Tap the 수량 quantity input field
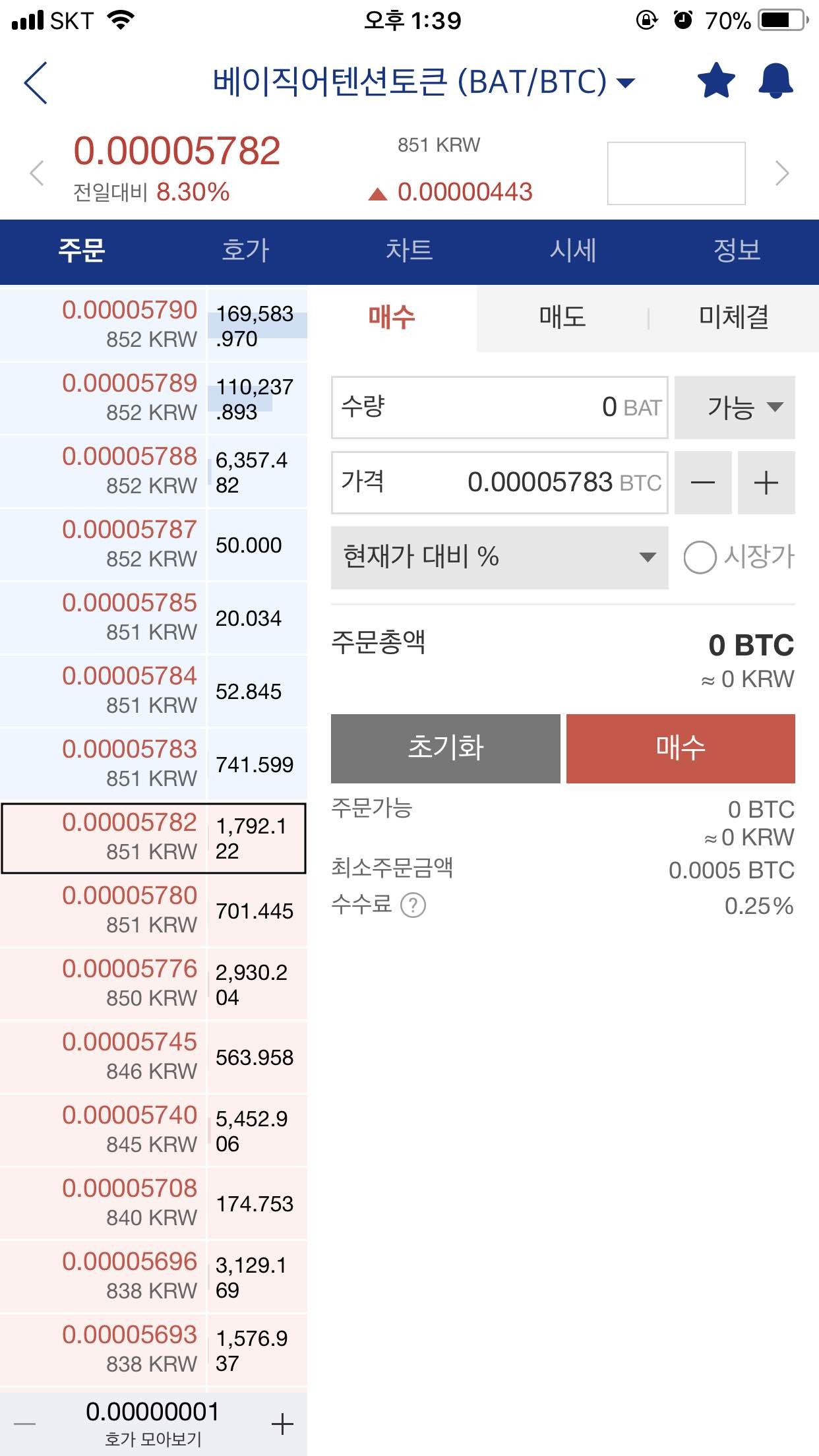819x1456 pixels. 498,408
